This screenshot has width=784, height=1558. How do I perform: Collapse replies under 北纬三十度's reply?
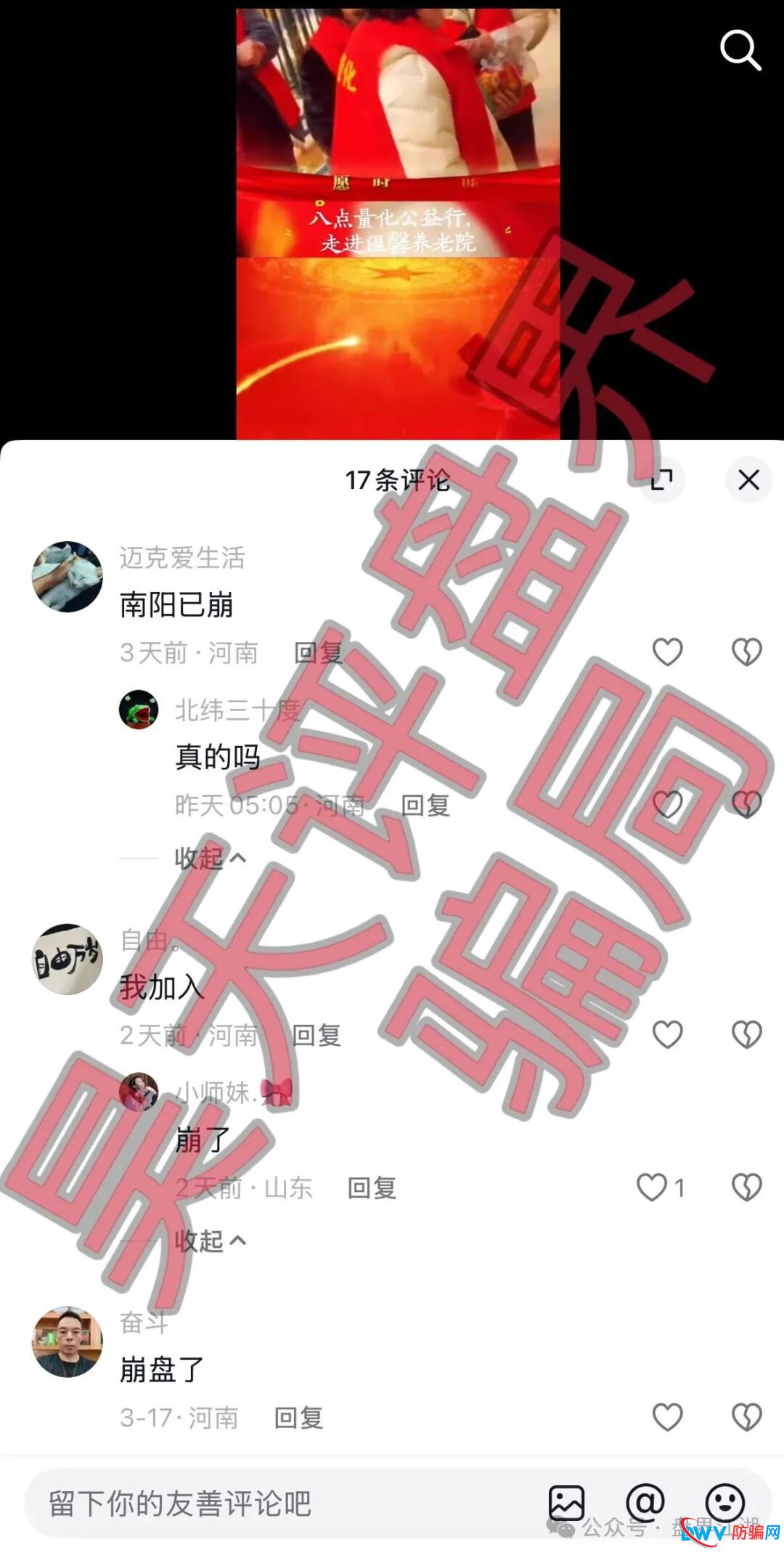point(209,857)
